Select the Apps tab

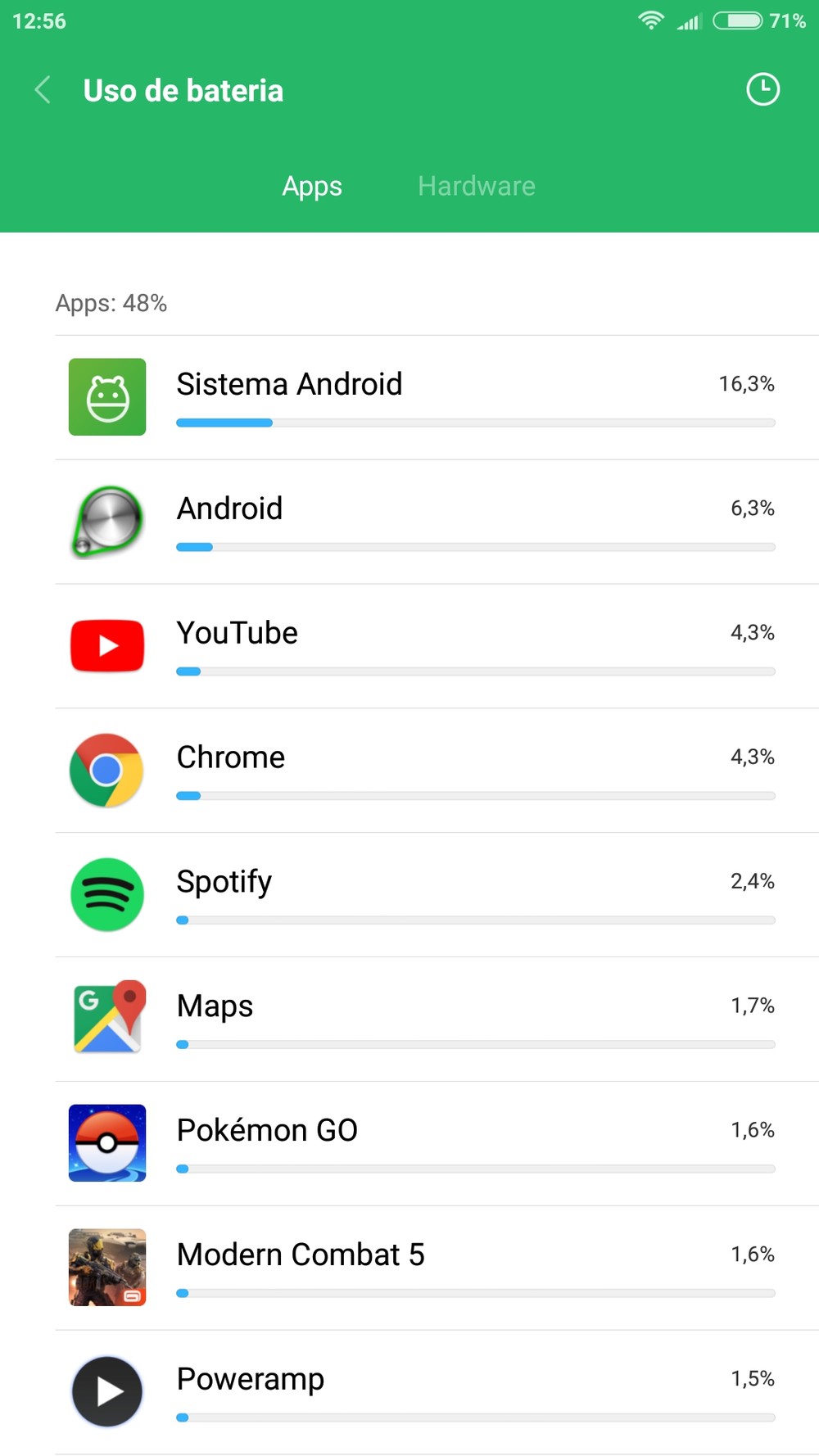(312, 187)
